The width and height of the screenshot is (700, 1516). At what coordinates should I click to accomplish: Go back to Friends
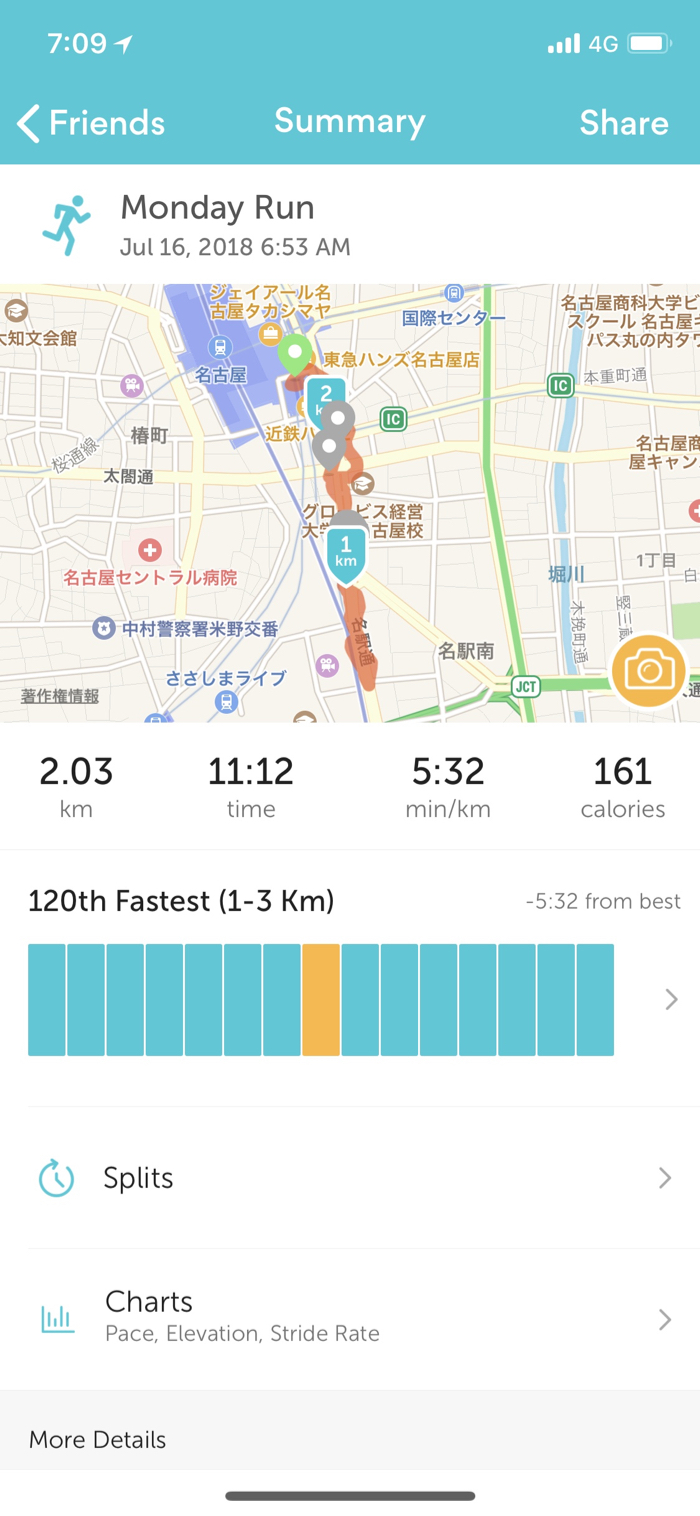coord(90,123)
